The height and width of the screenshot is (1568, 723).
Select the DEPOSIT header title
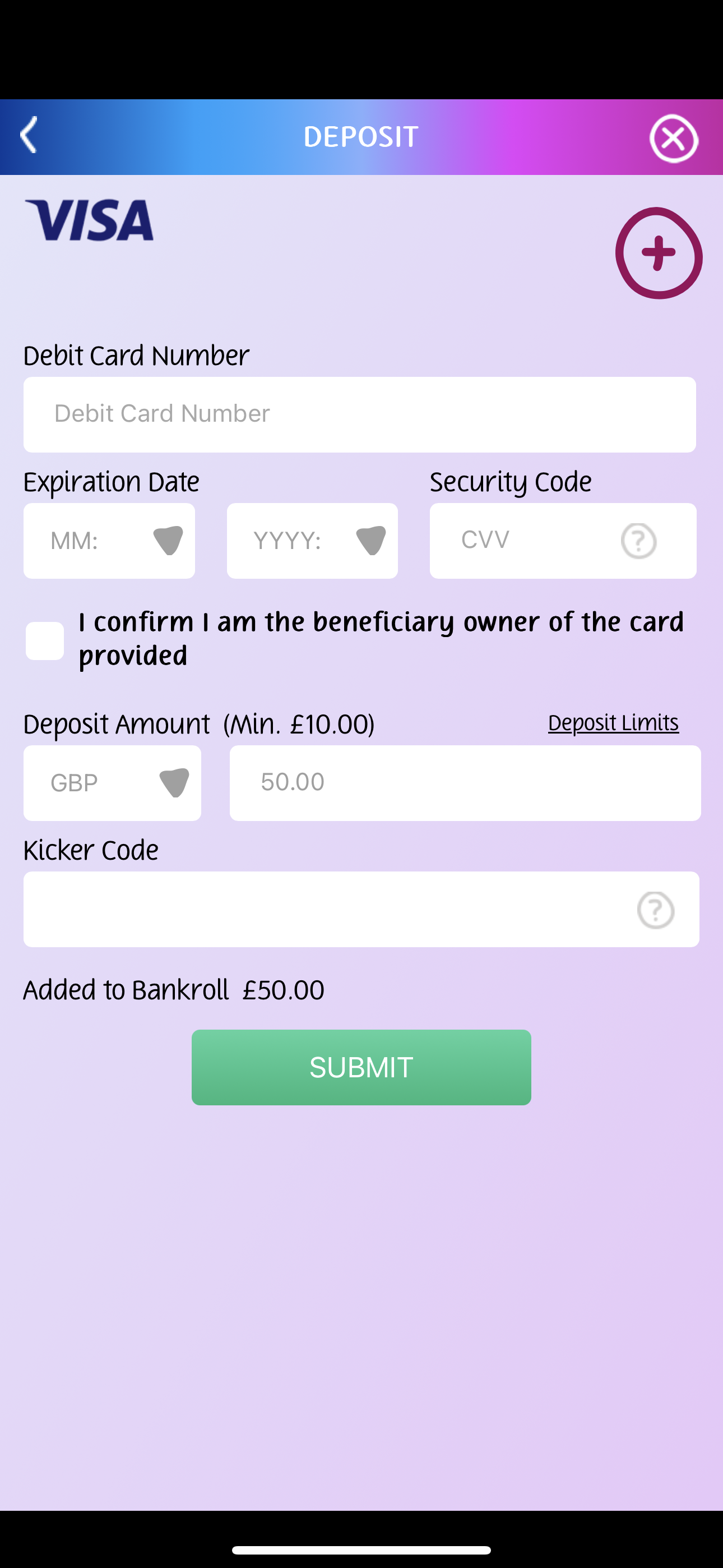click(361, 136)
